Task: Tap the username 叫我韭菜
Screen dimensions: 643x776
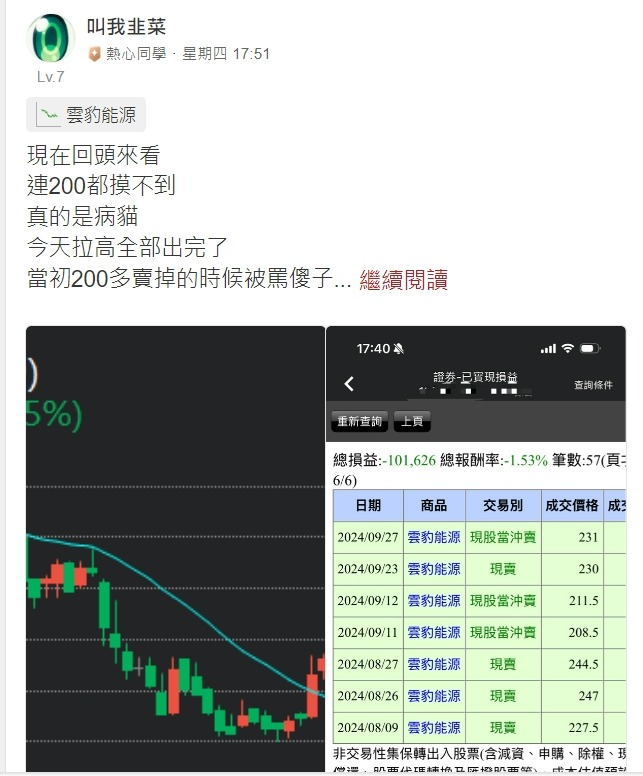Action: click(127, 26)
